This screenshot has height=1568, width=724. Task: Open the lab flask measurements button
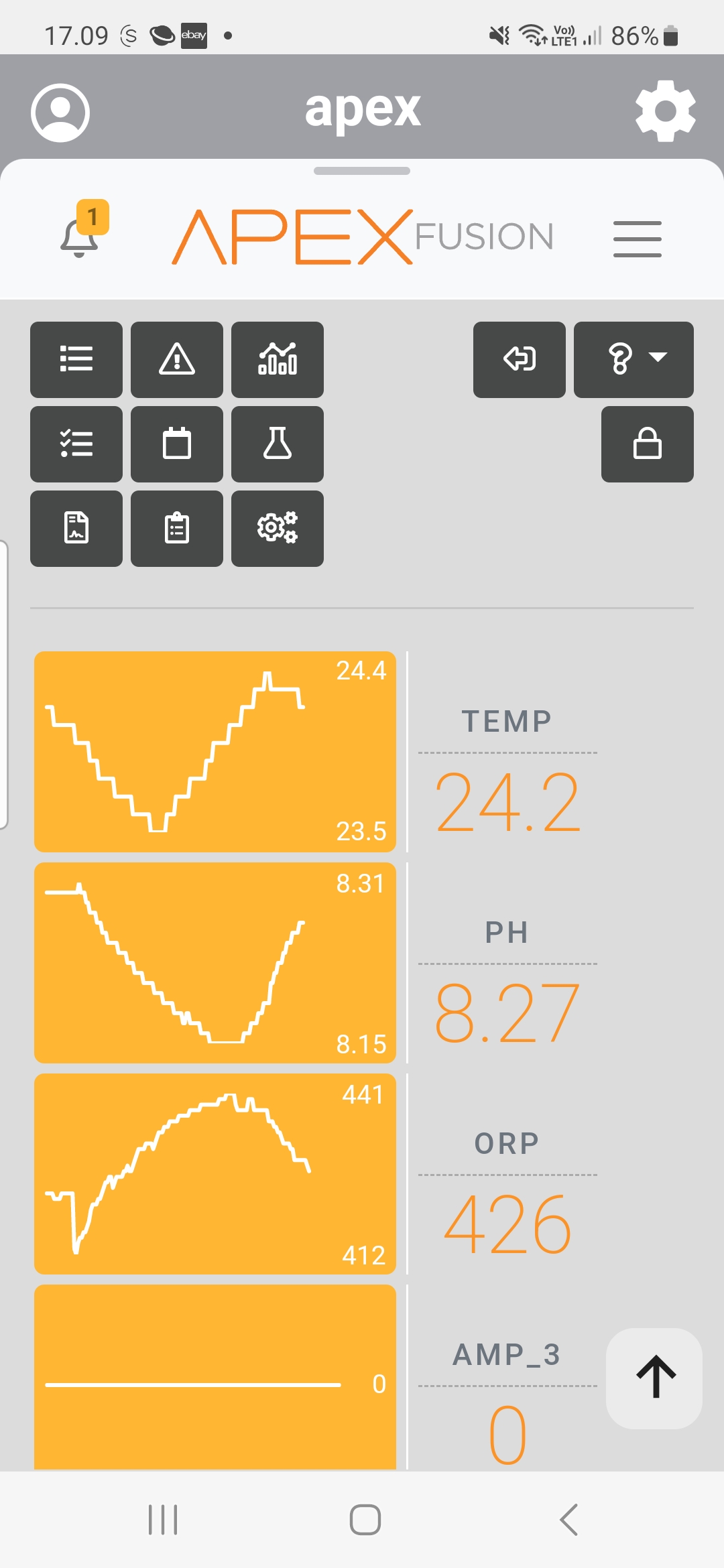pyautogui.click(x=278, y=444)
